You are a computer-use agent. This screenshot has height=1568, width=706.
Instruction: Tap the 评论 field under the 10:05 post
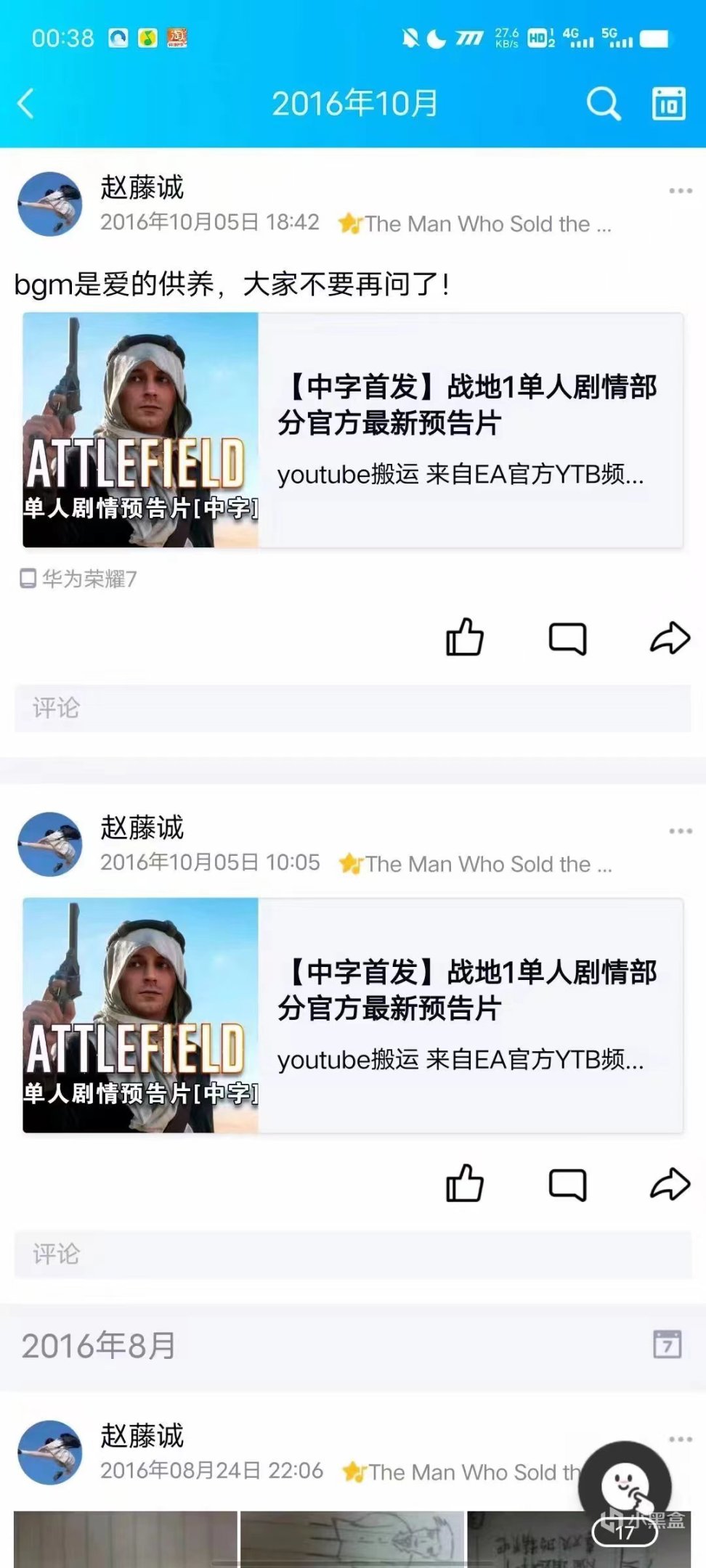[353, 1254]
